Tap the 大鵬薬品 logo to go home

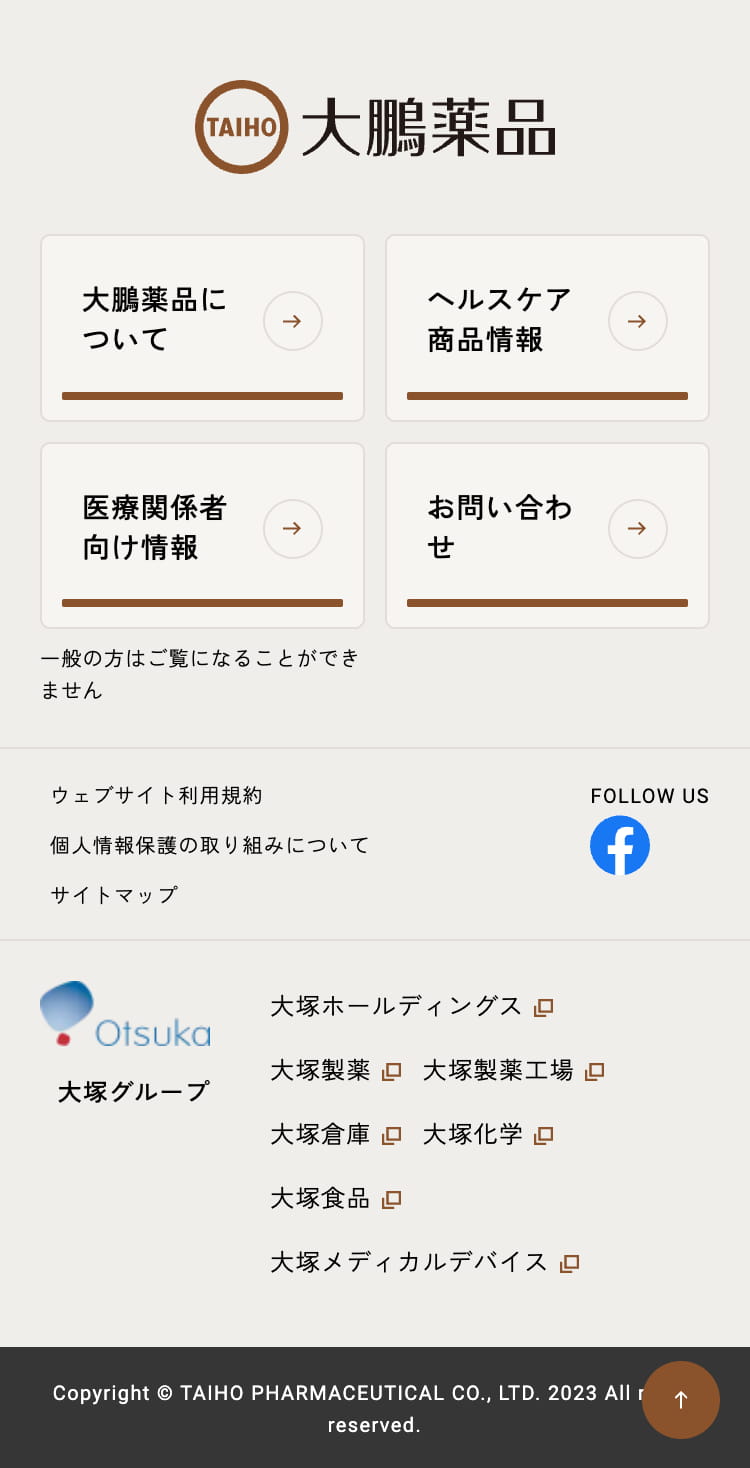pos(375,127)
